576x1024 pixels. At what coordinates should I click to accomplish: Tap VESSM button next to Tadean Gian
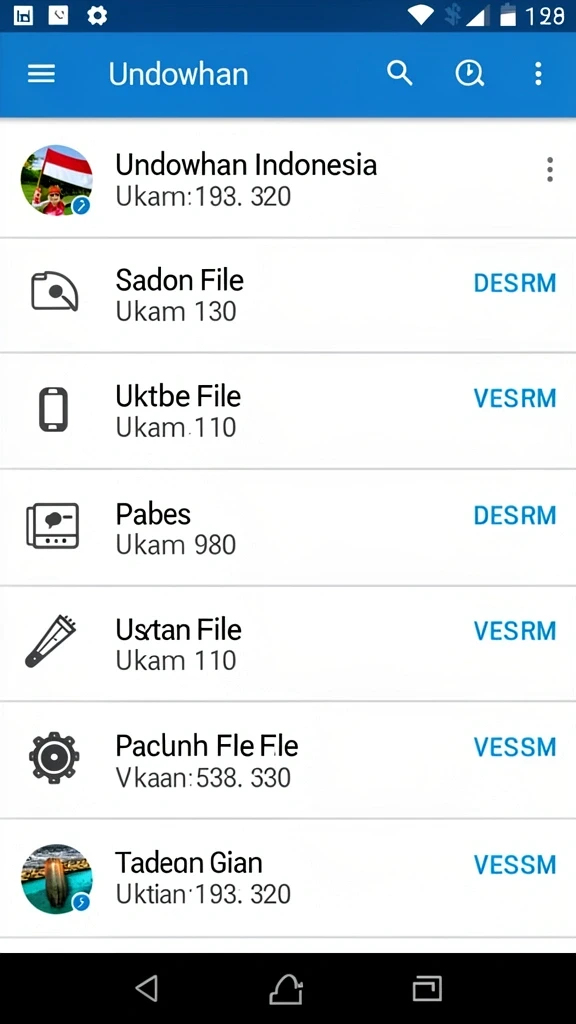click(x=515, y=865)
